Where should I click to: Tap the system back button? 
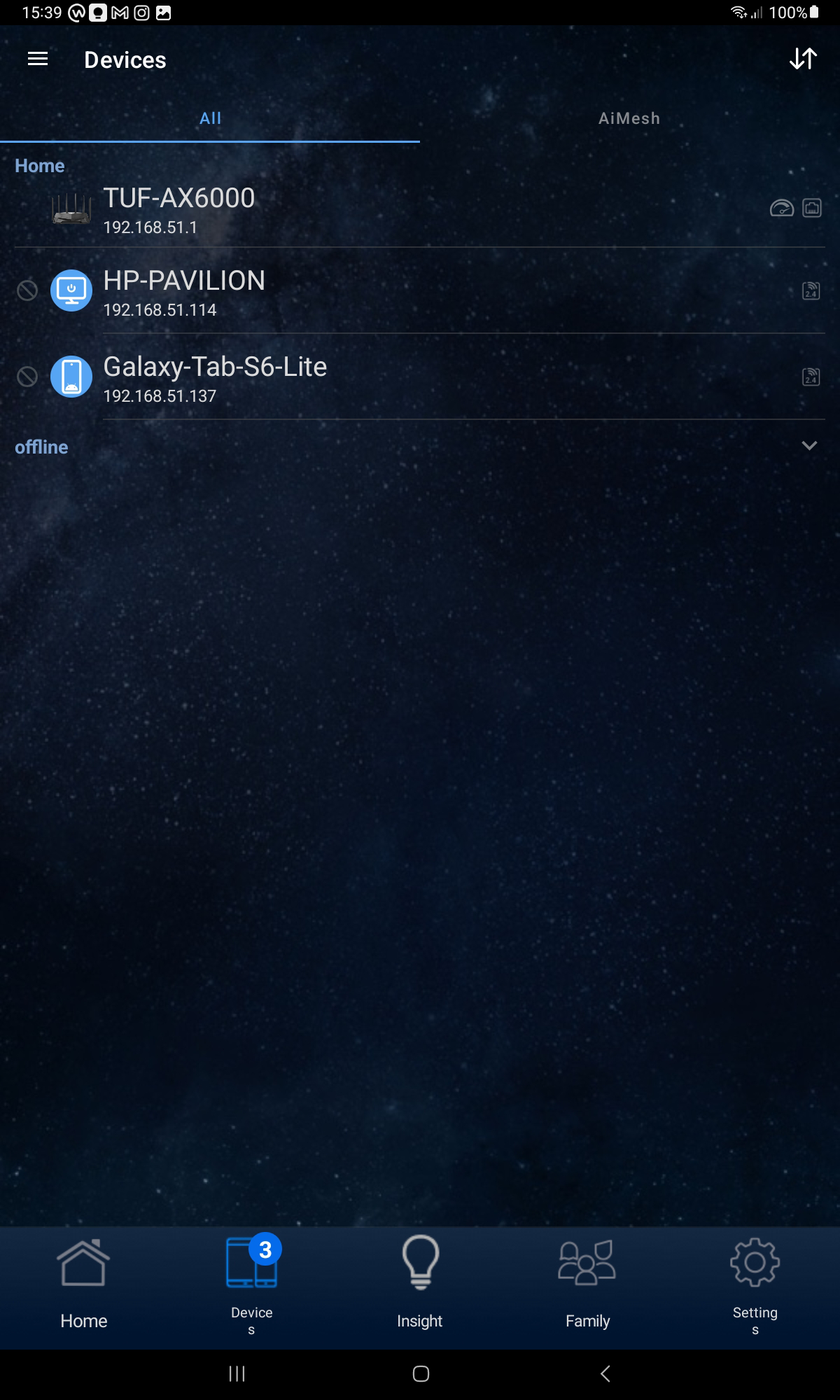(x=605, y=1374)
